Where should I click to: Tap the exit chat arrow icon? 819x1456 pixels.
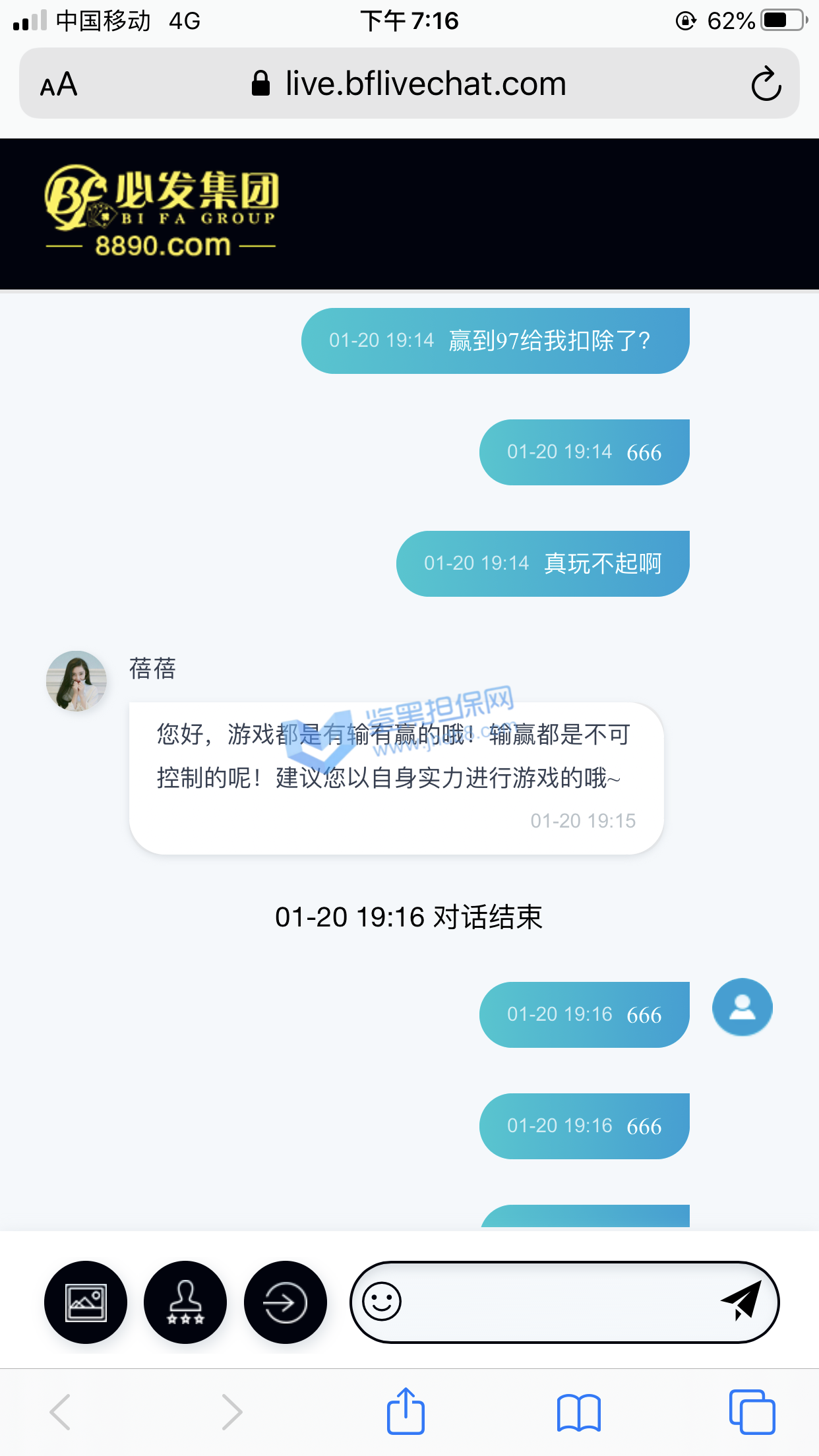[x=286, y=1302]
